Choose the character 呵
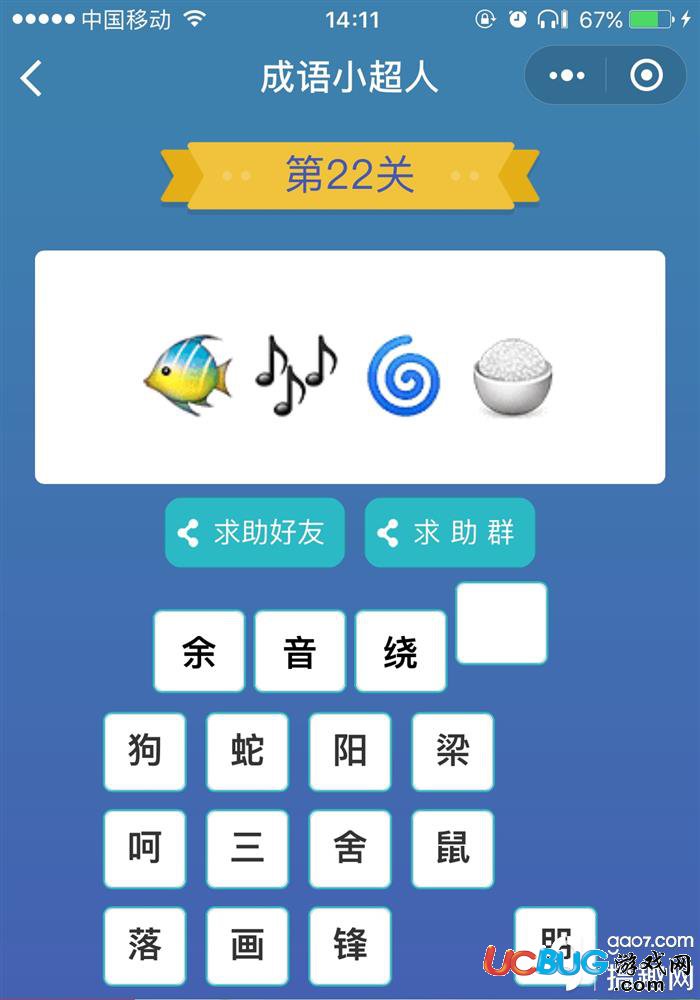The width and height of the screenshot is (700, 1000). click(x=145, y=849)
